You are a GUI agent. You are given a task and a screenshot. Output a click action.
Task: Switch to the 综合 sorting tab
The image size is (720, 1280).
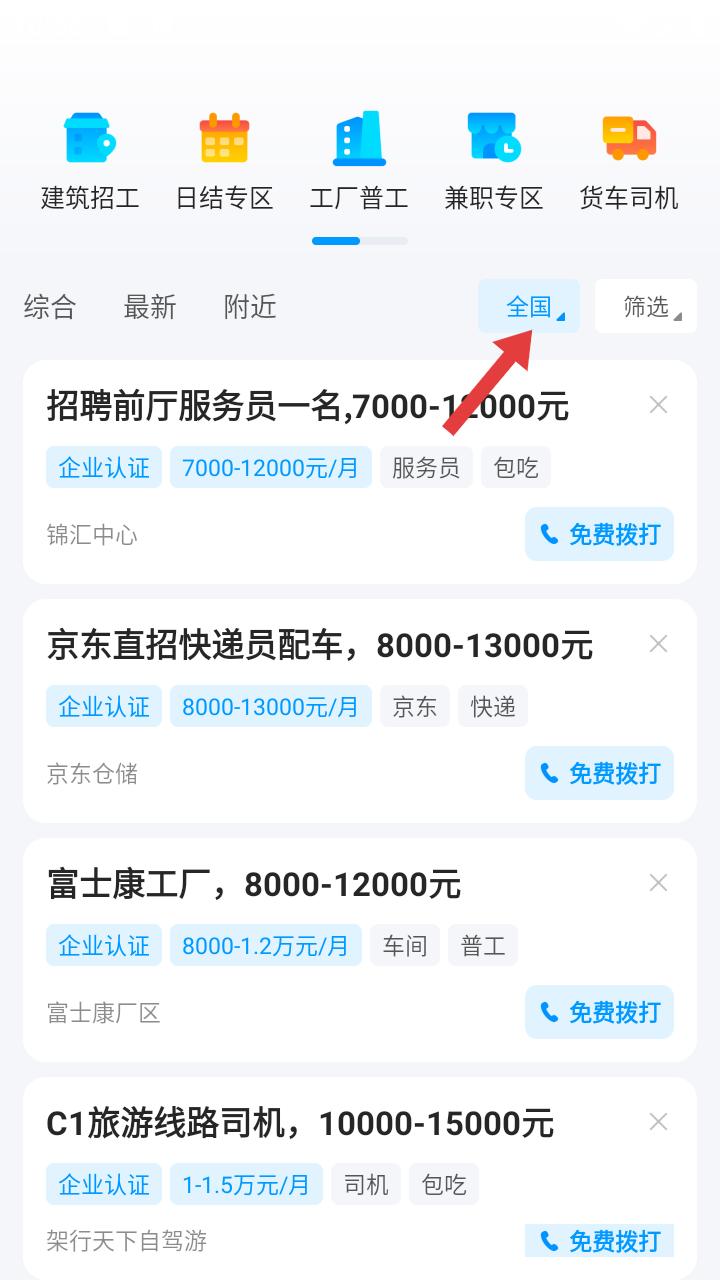[50, 307]
